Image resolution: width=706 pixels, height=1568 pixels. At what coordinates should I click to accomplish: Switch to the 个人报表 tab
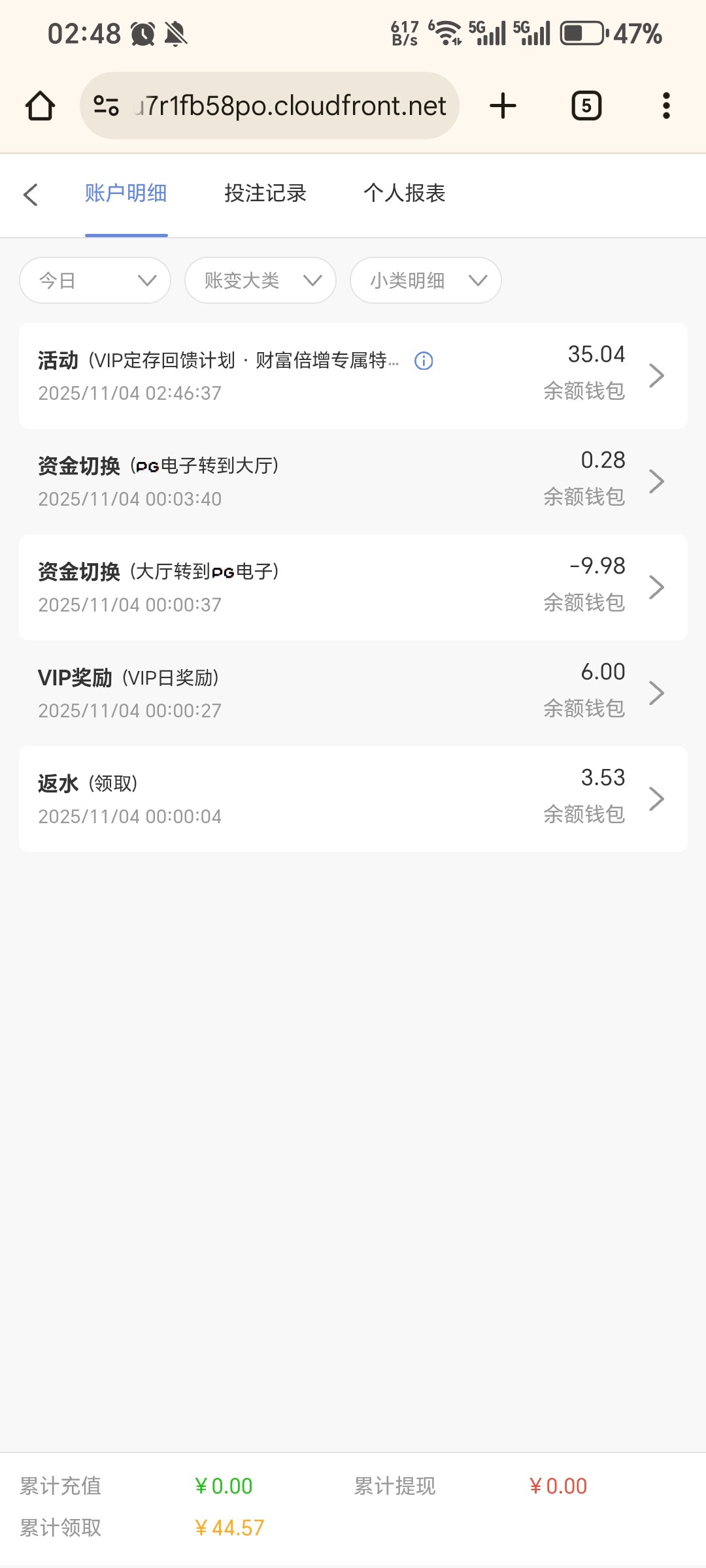coord(406,193)
